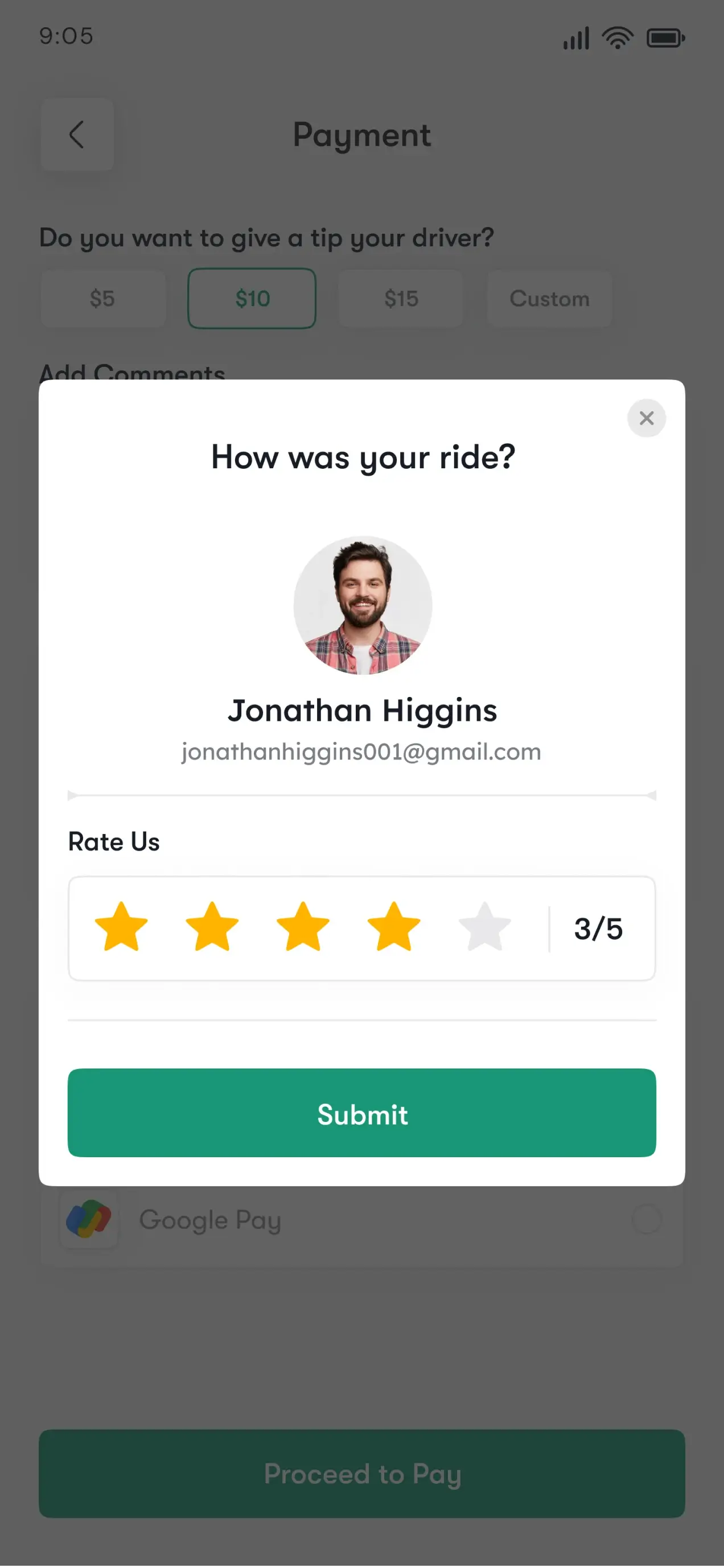Choose the fourth star rating
This screenshot has width=724, height=1568.
(x=393, y=927)
